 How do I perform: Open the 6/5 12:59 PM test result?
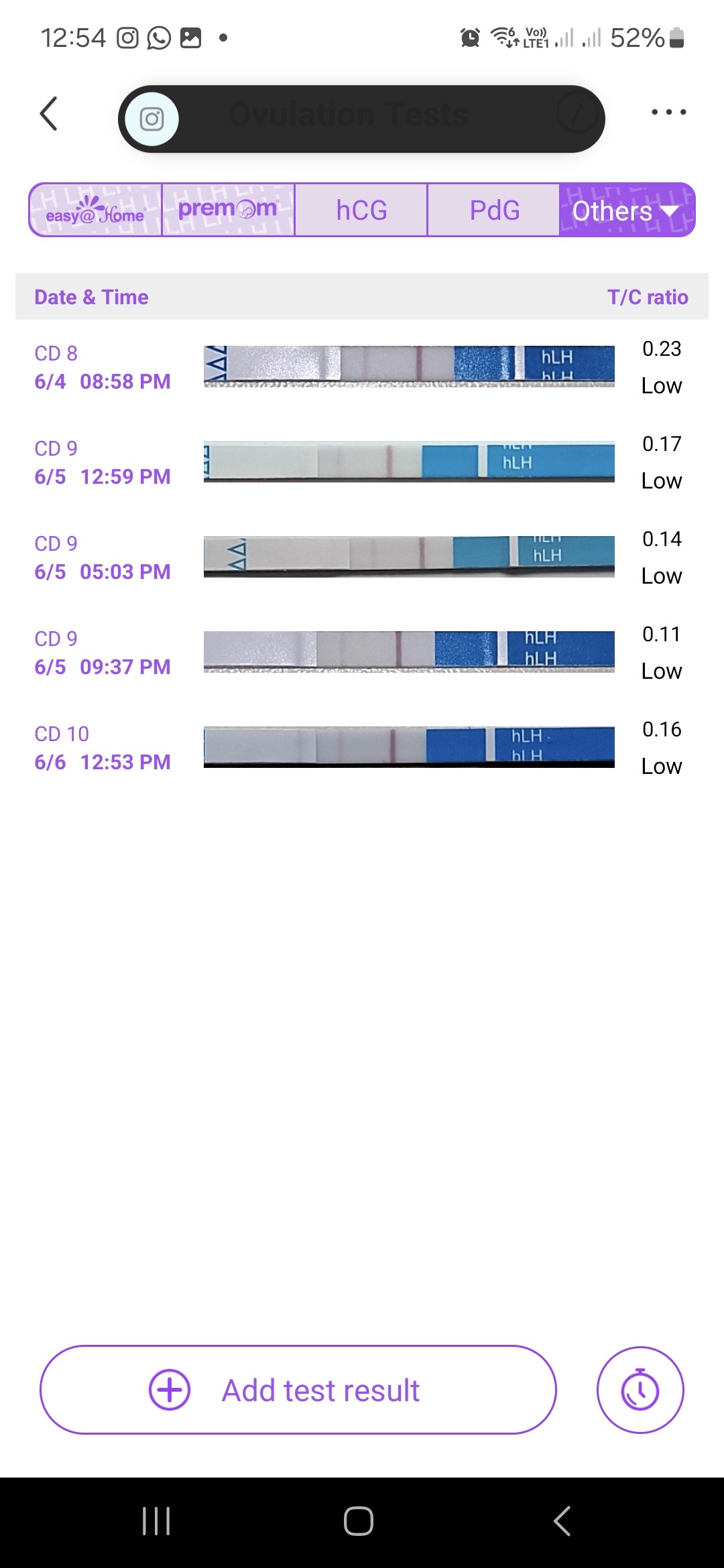tap(362, 462)
